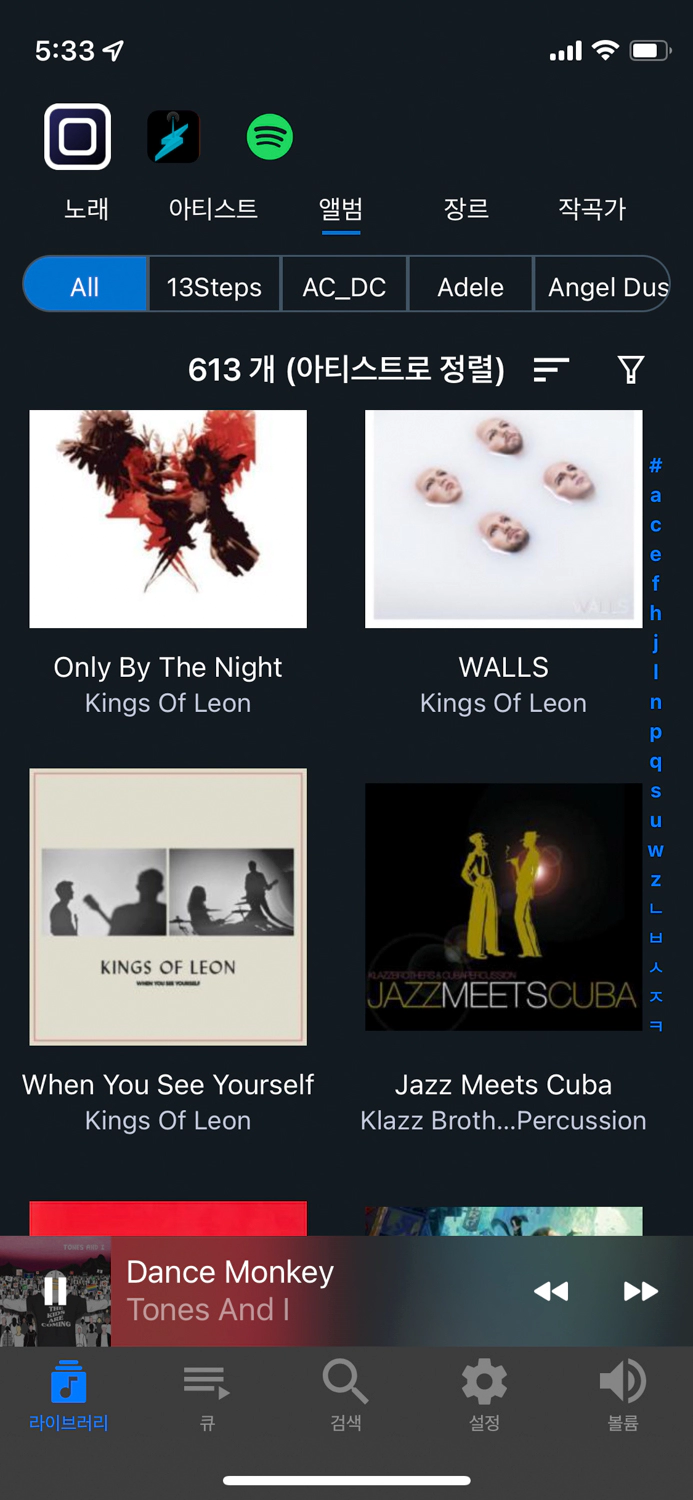Select the blue lightning source icon
This screenshot has height=1500, width=693.
click(173, 137)
